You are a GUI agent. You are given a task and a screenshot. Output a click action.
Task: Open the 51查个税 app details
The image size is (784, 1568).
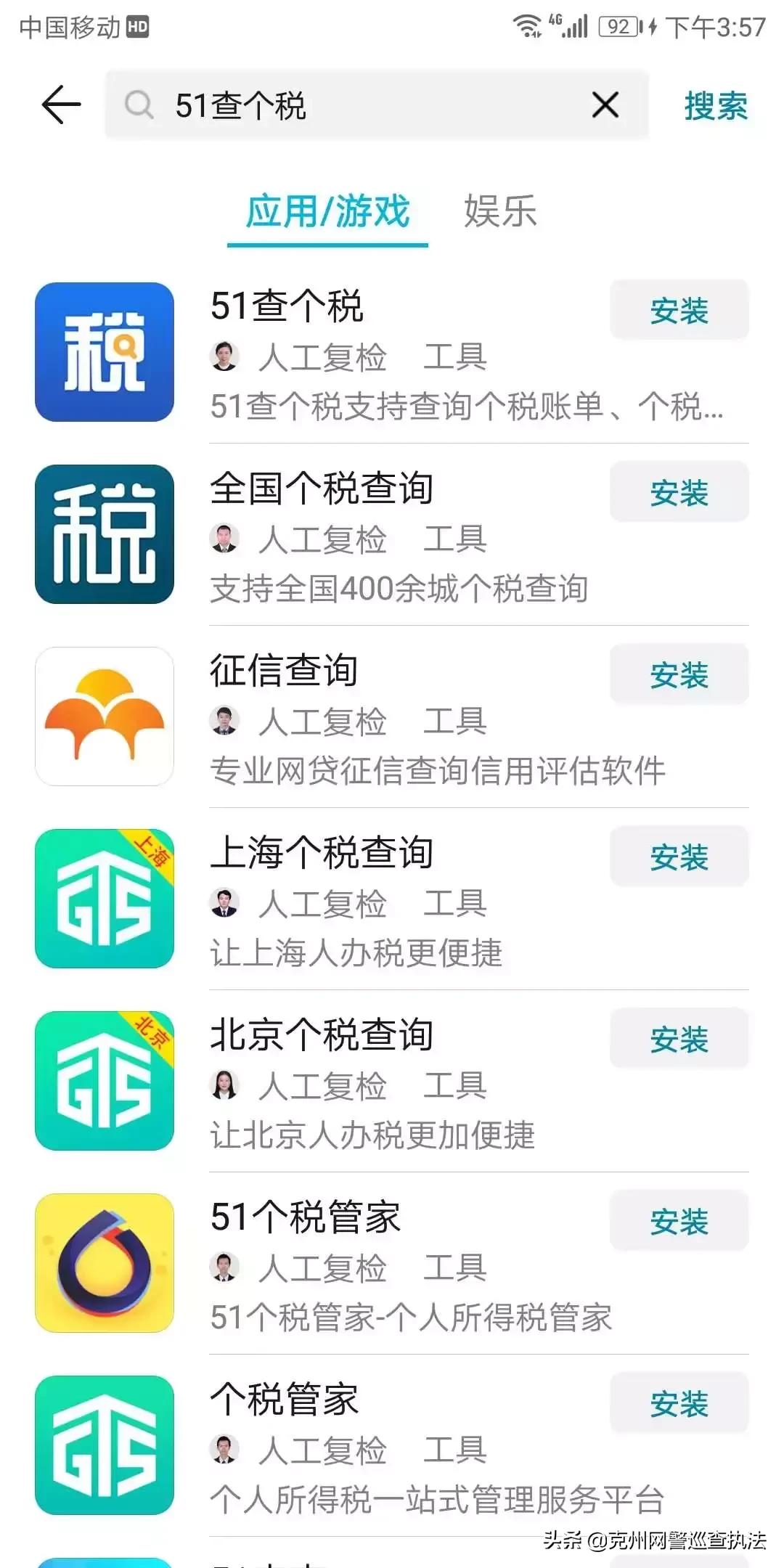pyautogui.click(x=287, y=306)
